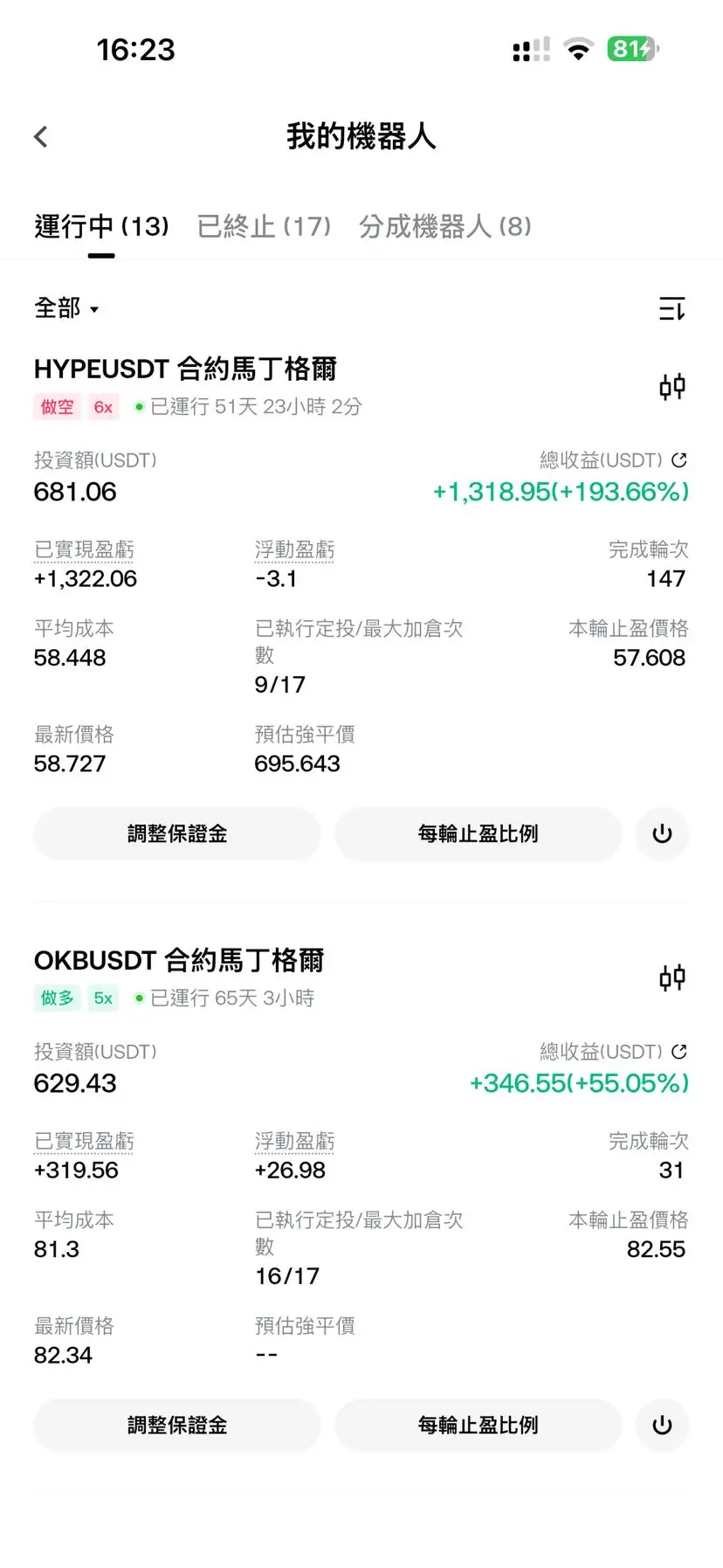Stop the OKBUSDT bot via power button
The image size is (723, 1568).
(x=662, y=1426)
